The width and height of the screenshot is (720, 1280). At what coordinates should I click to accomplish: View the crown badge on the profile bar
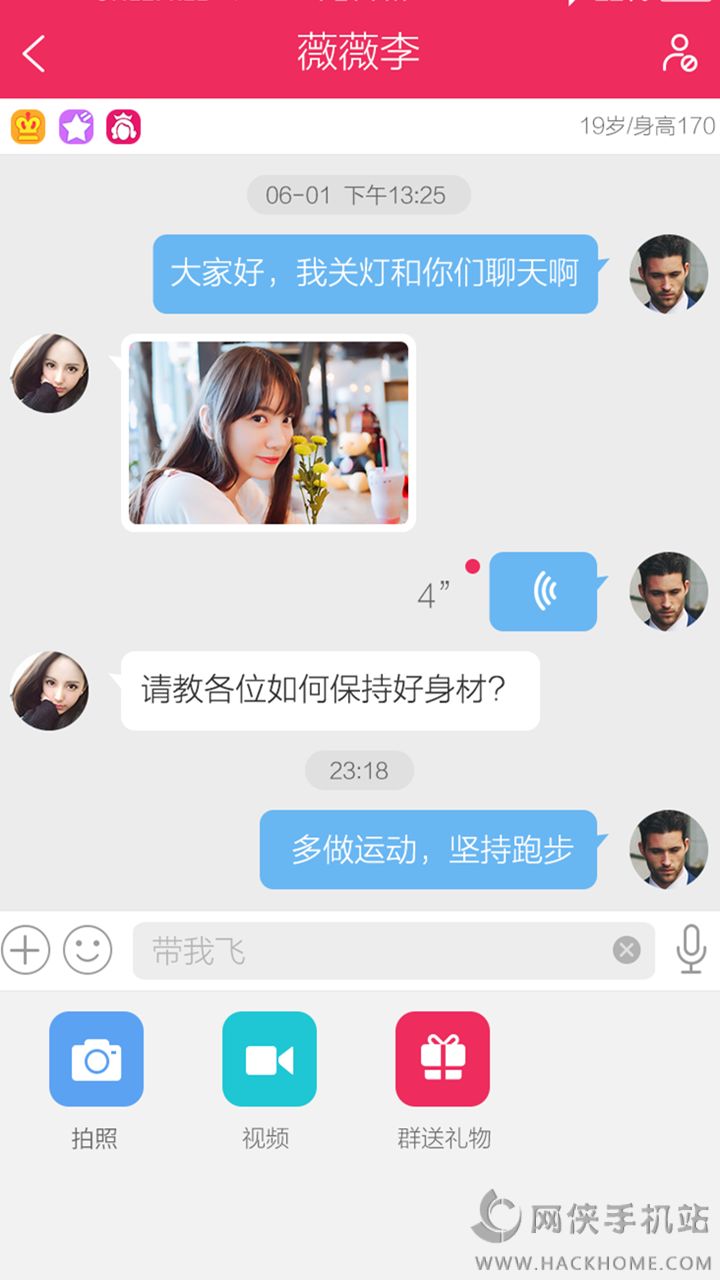tap(28, 127)
